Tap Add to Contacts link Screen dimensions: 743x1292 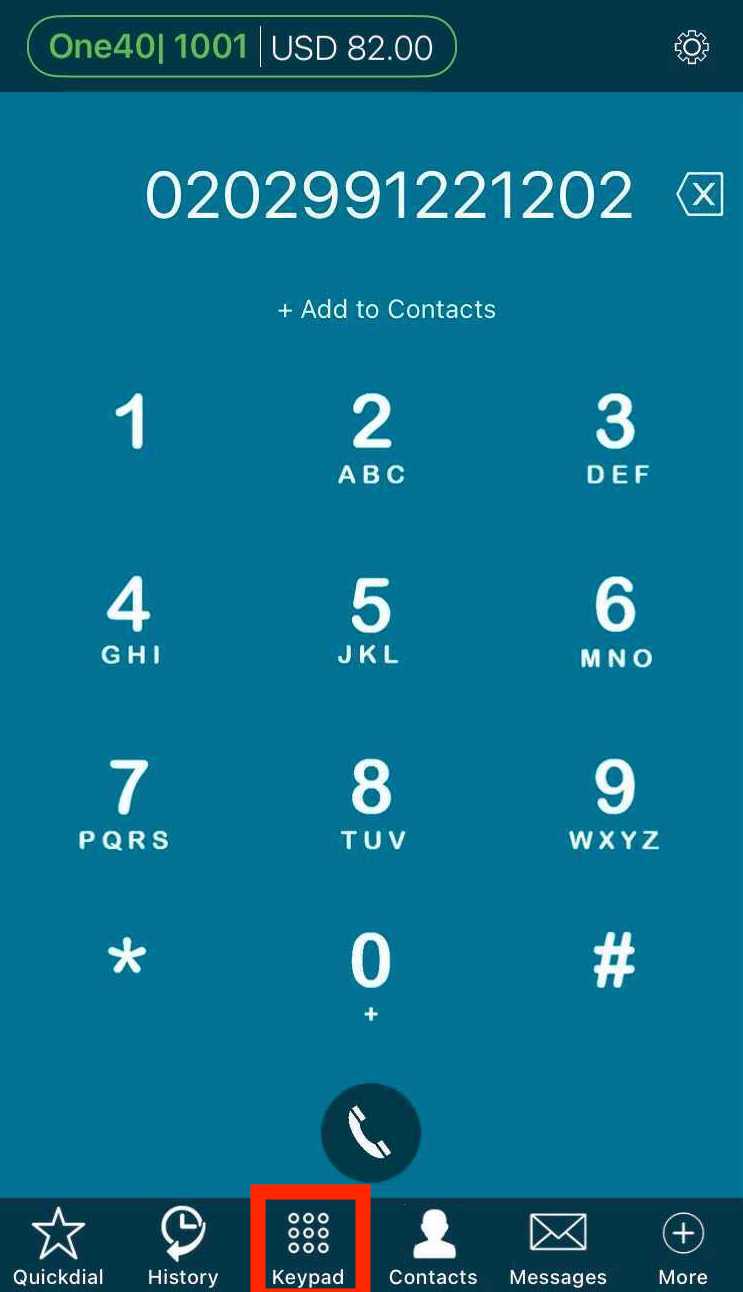[x=387, y=309]
